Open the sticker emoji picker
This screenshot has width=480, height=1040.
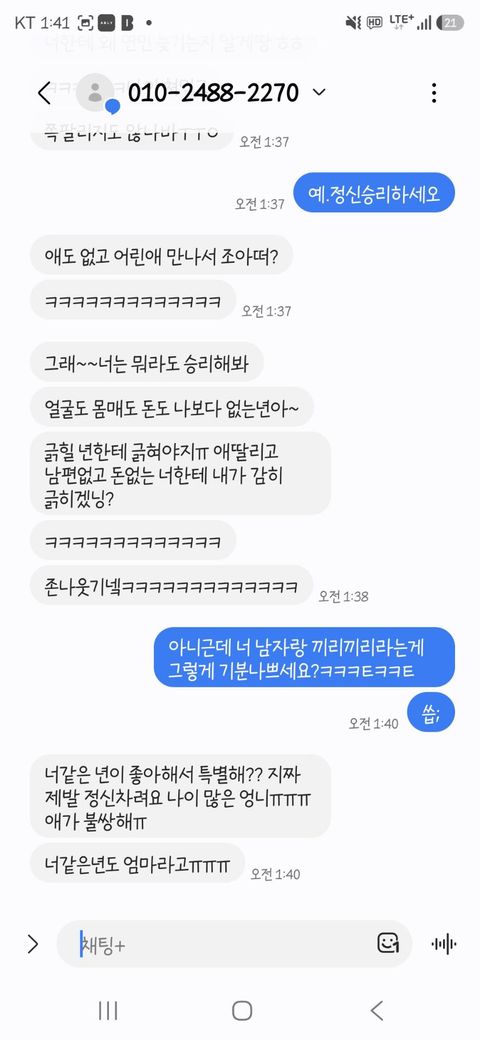click(x=388, y=942)
